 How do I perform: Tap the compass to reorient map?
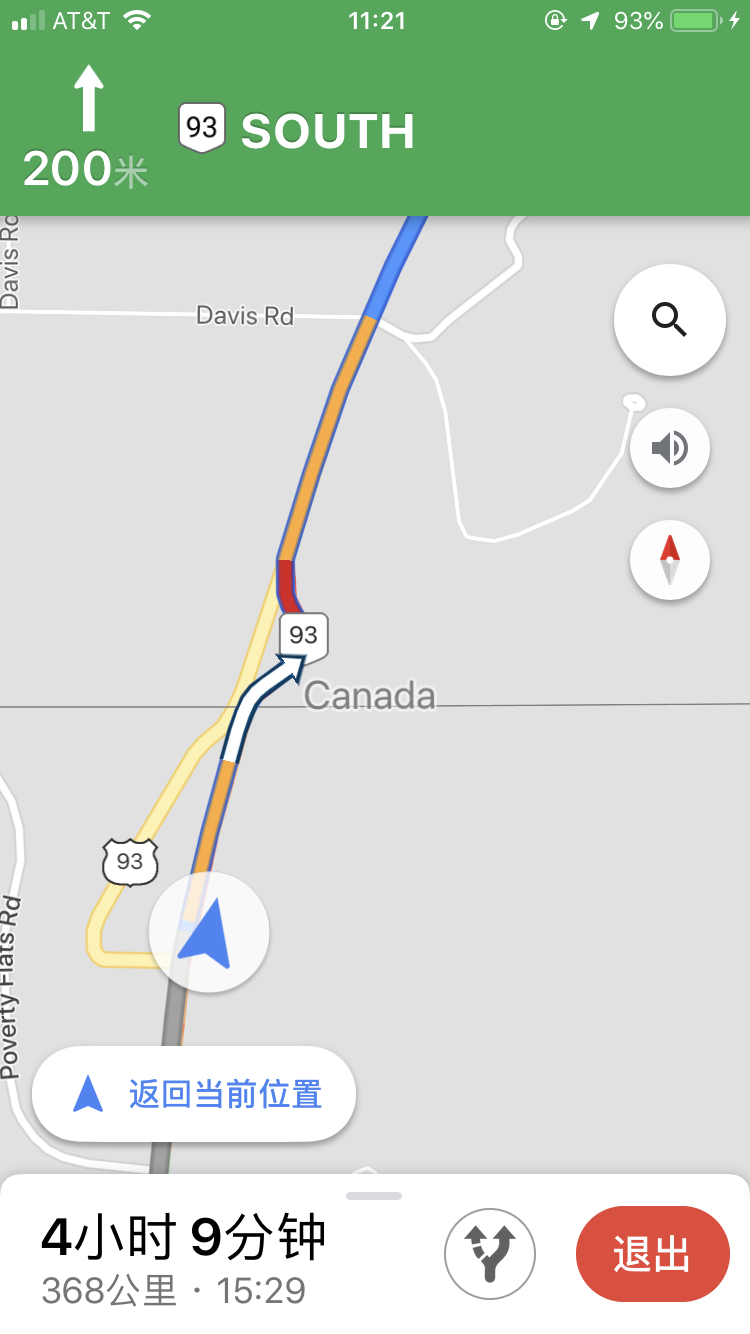(x=670, y=560)
